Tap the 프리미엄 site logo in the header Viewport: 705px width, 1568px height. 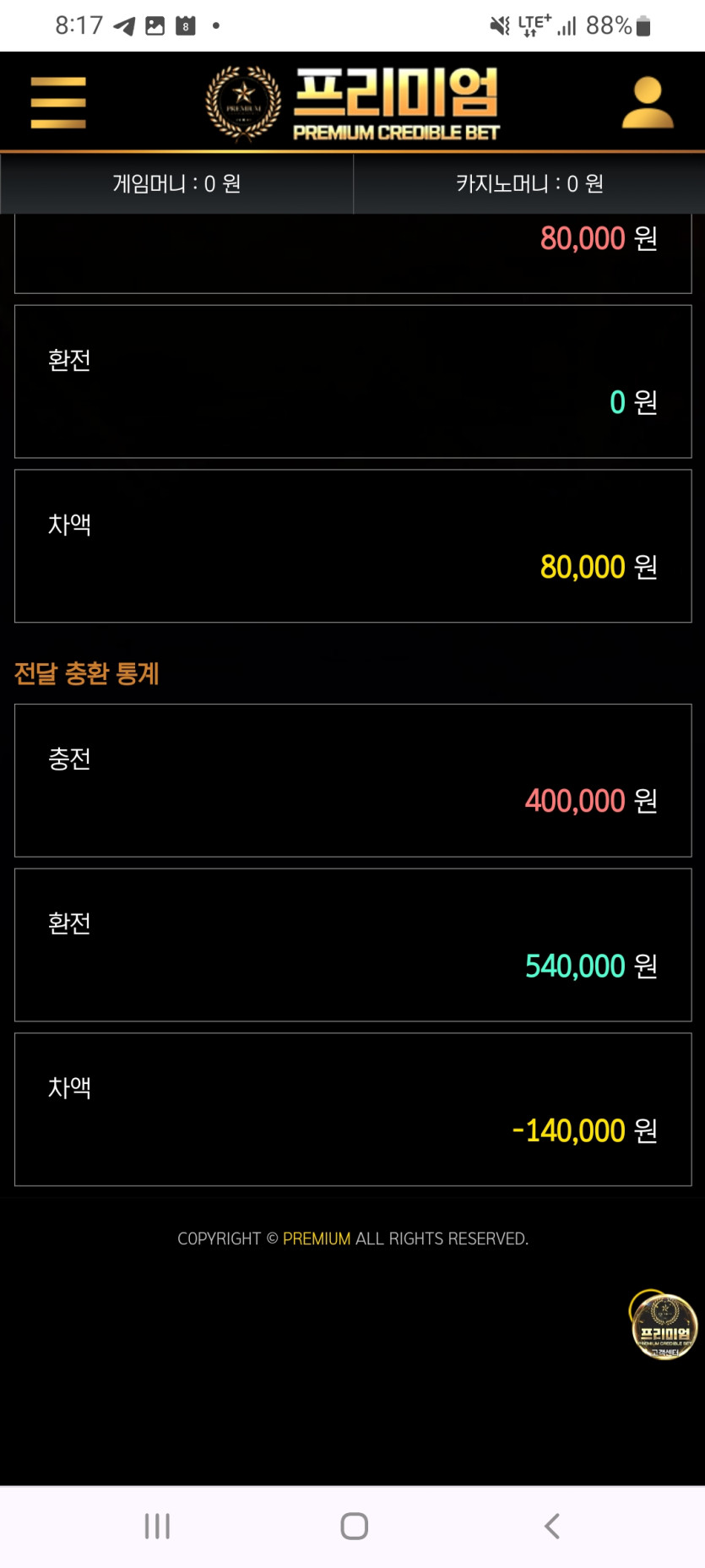tap(353, 103)
